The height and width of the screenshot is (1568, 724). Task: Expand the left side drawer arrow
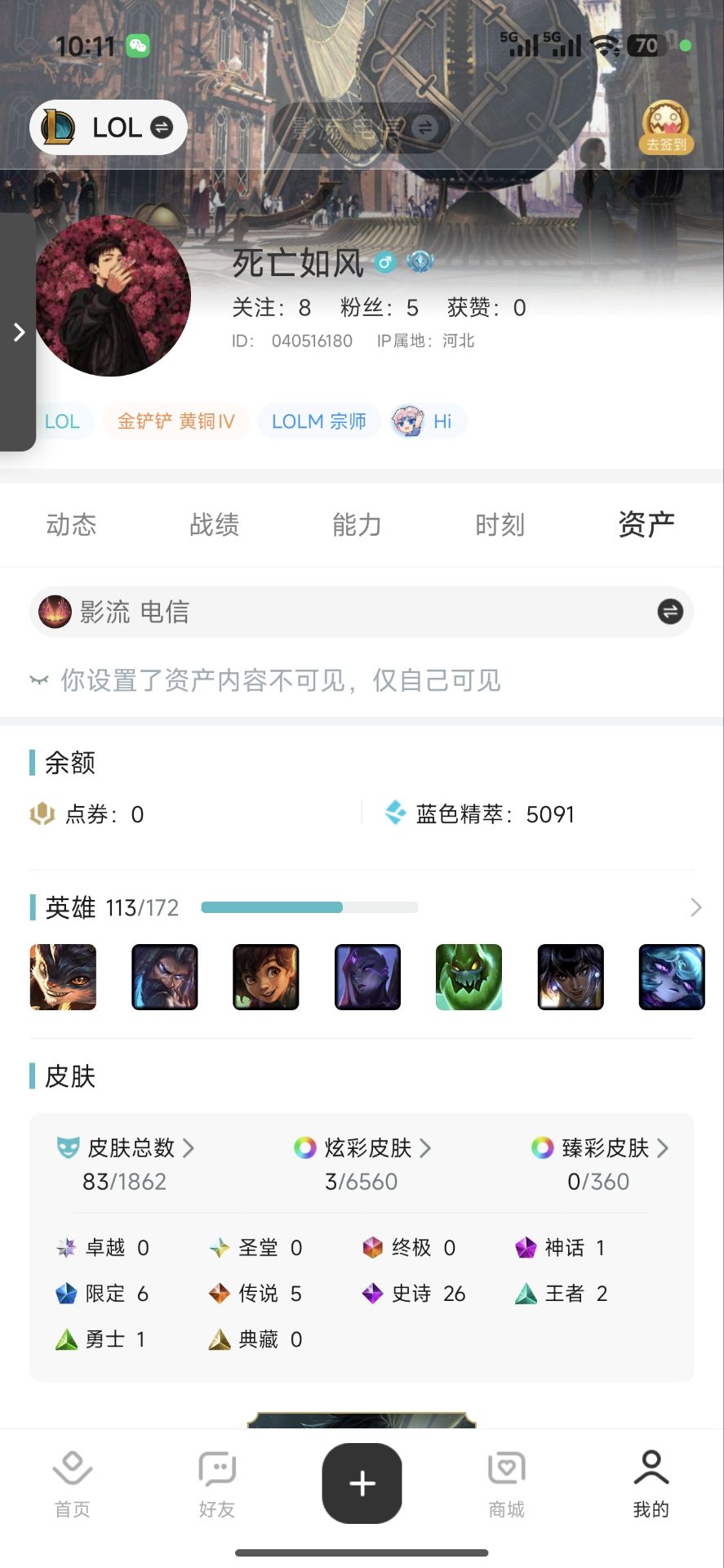click(x=18, y=332)
